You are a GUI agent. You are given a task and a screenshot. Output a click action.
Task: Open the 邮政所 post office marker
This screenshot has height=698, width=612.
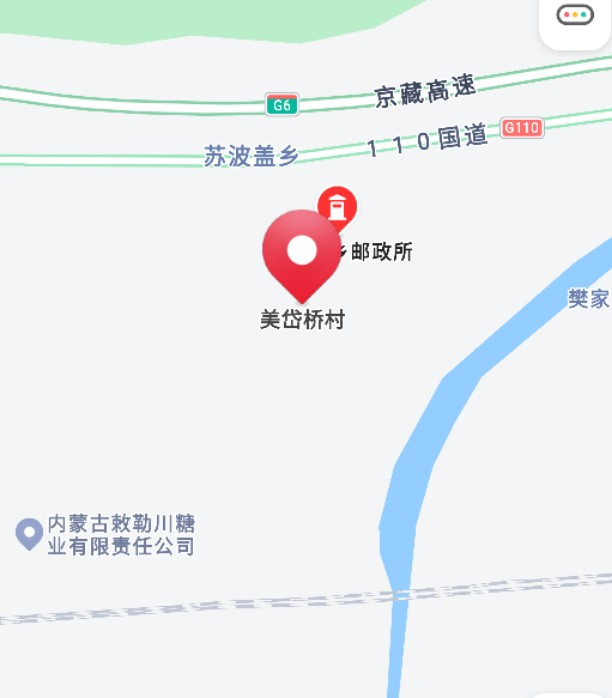pyautogui.click(x=339, y=204)
